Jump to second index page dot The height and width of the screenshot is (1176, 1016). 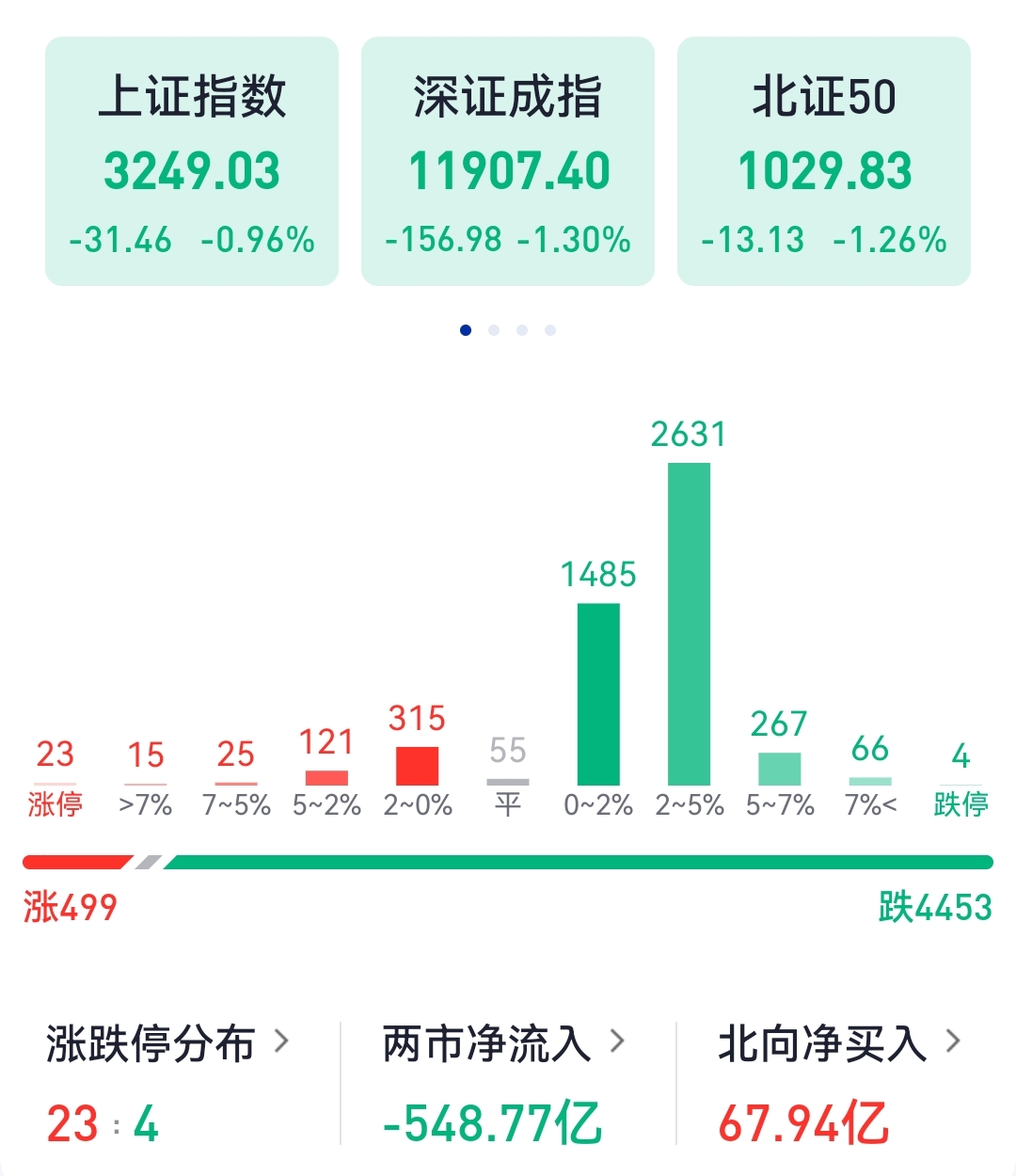pyautogui.click(x=494, y=330)
